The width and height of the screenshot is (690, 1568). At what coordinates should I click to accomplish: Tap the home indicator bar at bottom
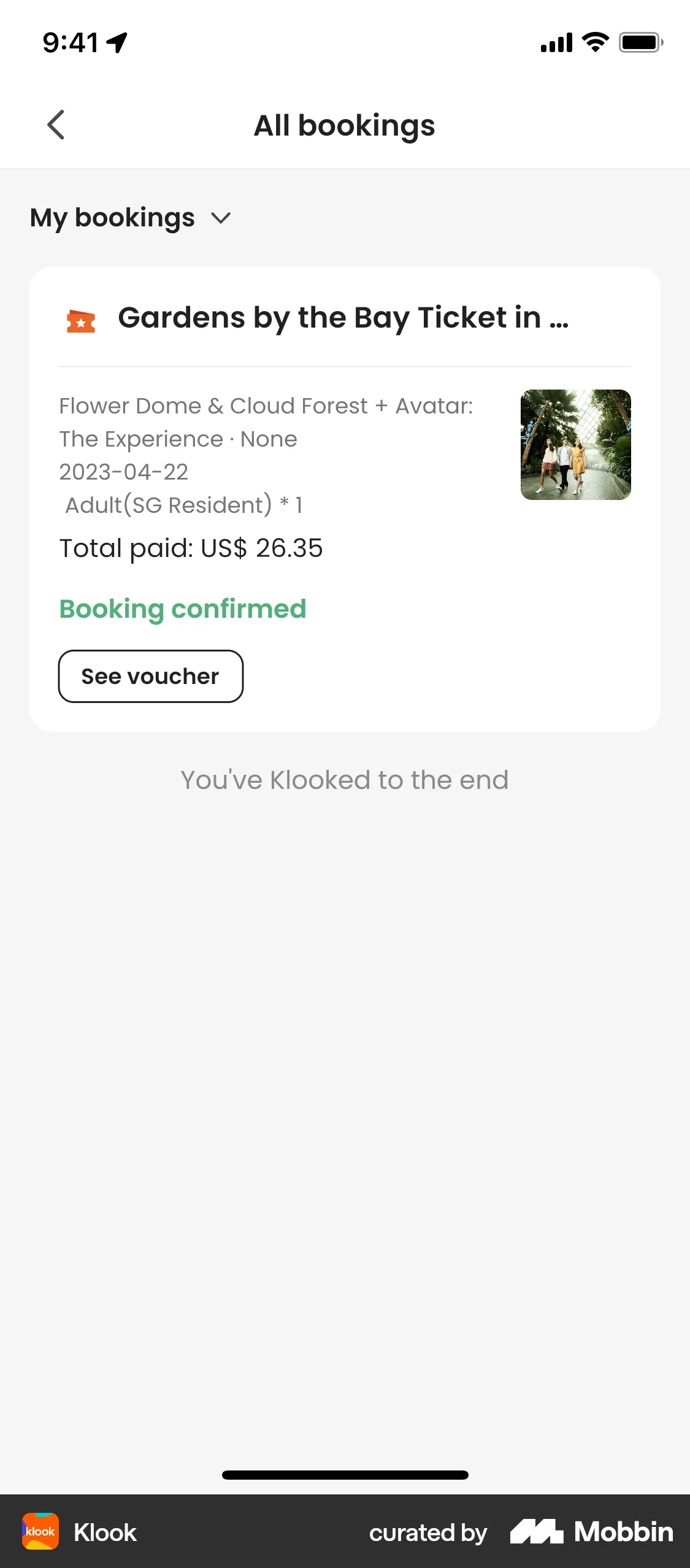pos(345,1476)
